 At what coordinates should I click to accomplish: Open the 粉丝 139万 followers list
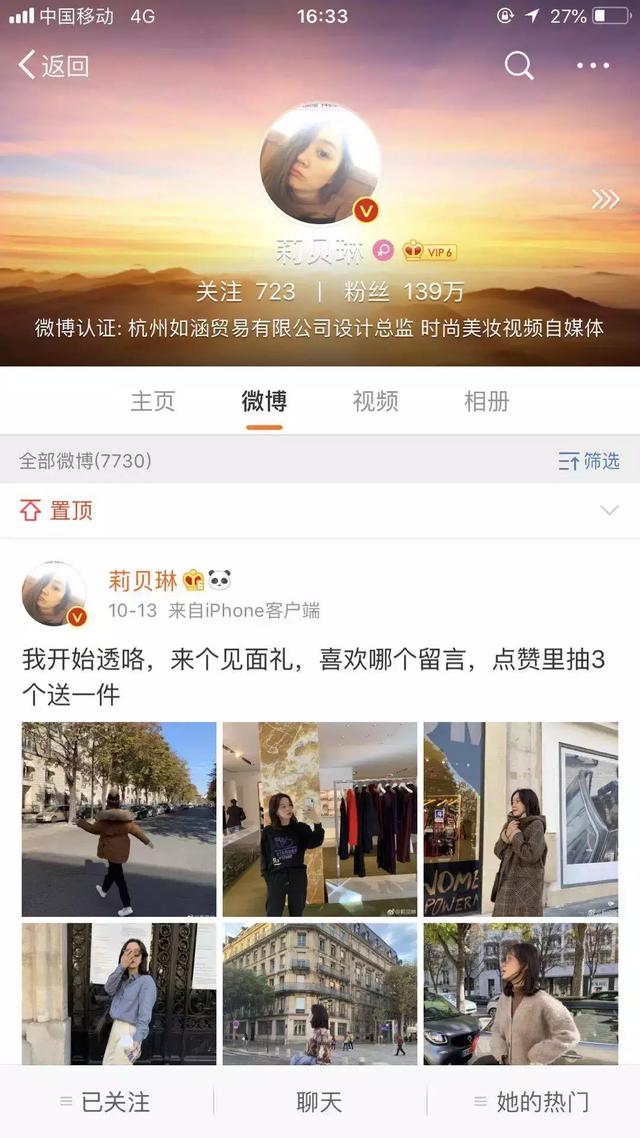click(x=405, y=292)
